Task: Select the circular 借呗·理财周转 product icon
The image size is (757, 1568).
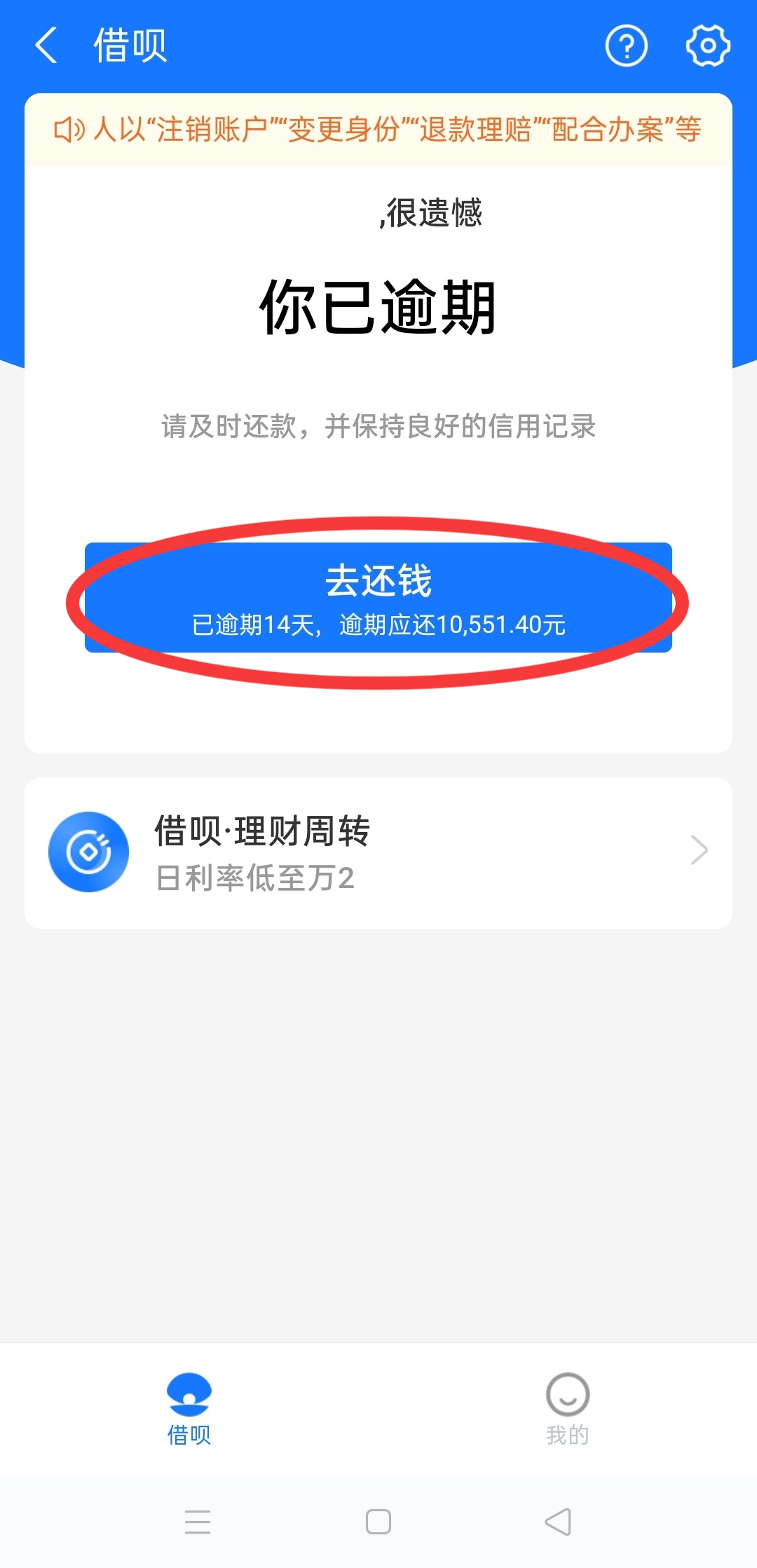Action: 88,850
